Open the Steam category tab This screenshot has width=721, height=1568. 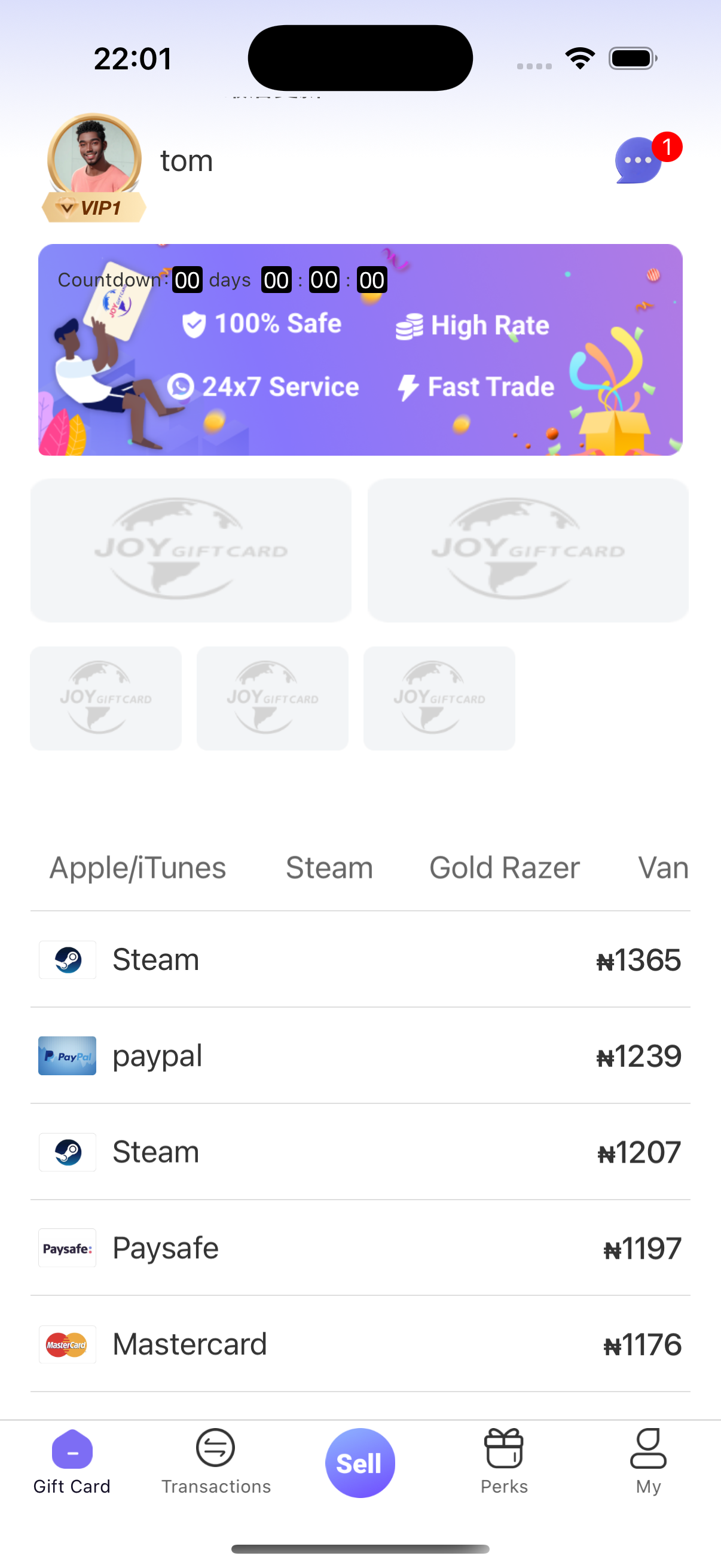coord(329,867)
